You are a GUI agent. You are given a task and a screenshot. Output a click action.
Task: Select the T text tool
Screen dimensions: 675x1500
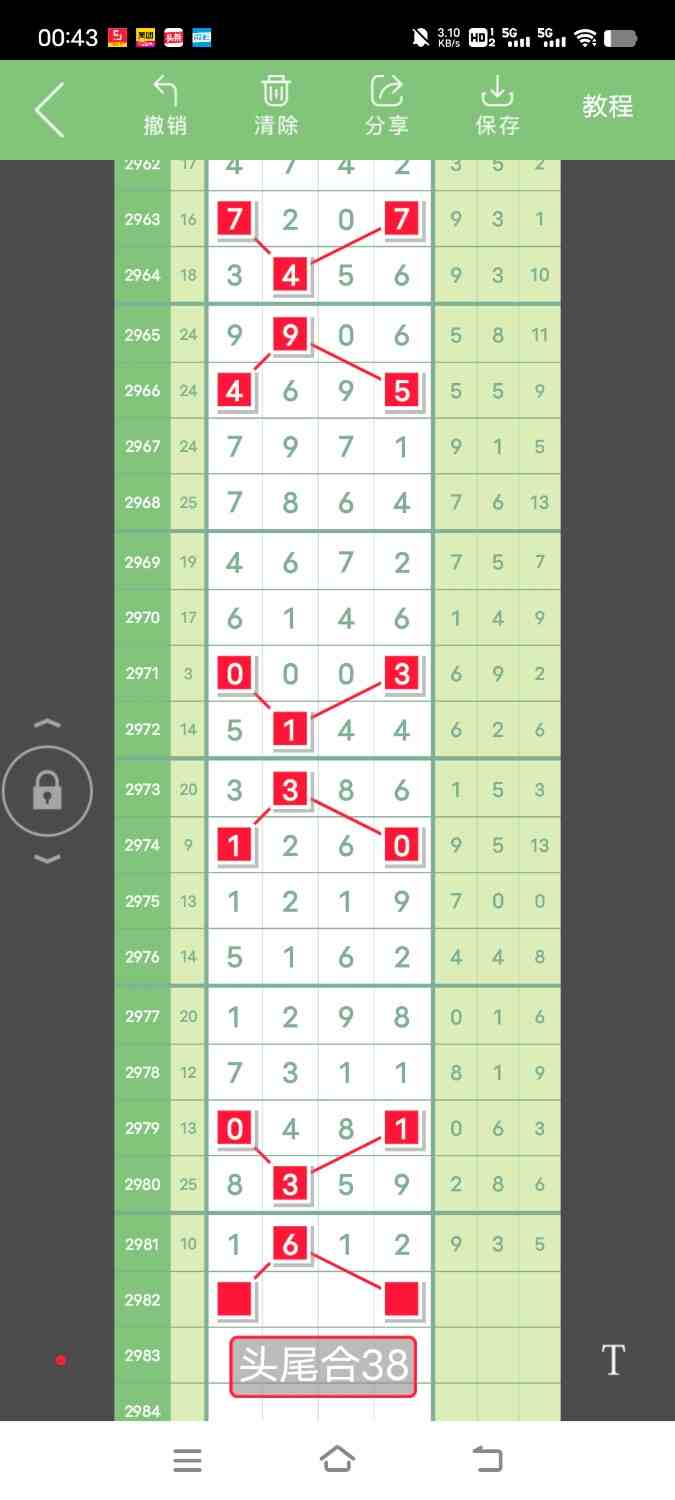point(612,1360)
